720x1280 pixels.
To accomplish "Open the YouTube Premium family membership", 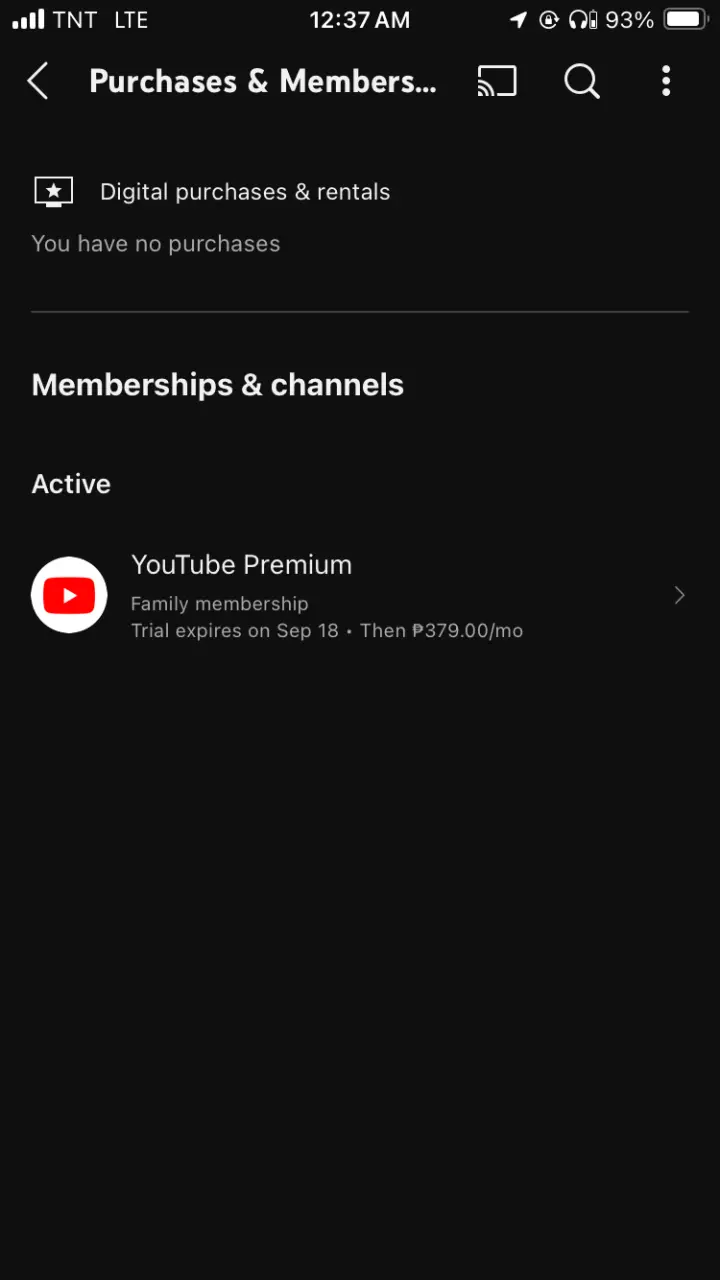I will click(x=360, y=596).
